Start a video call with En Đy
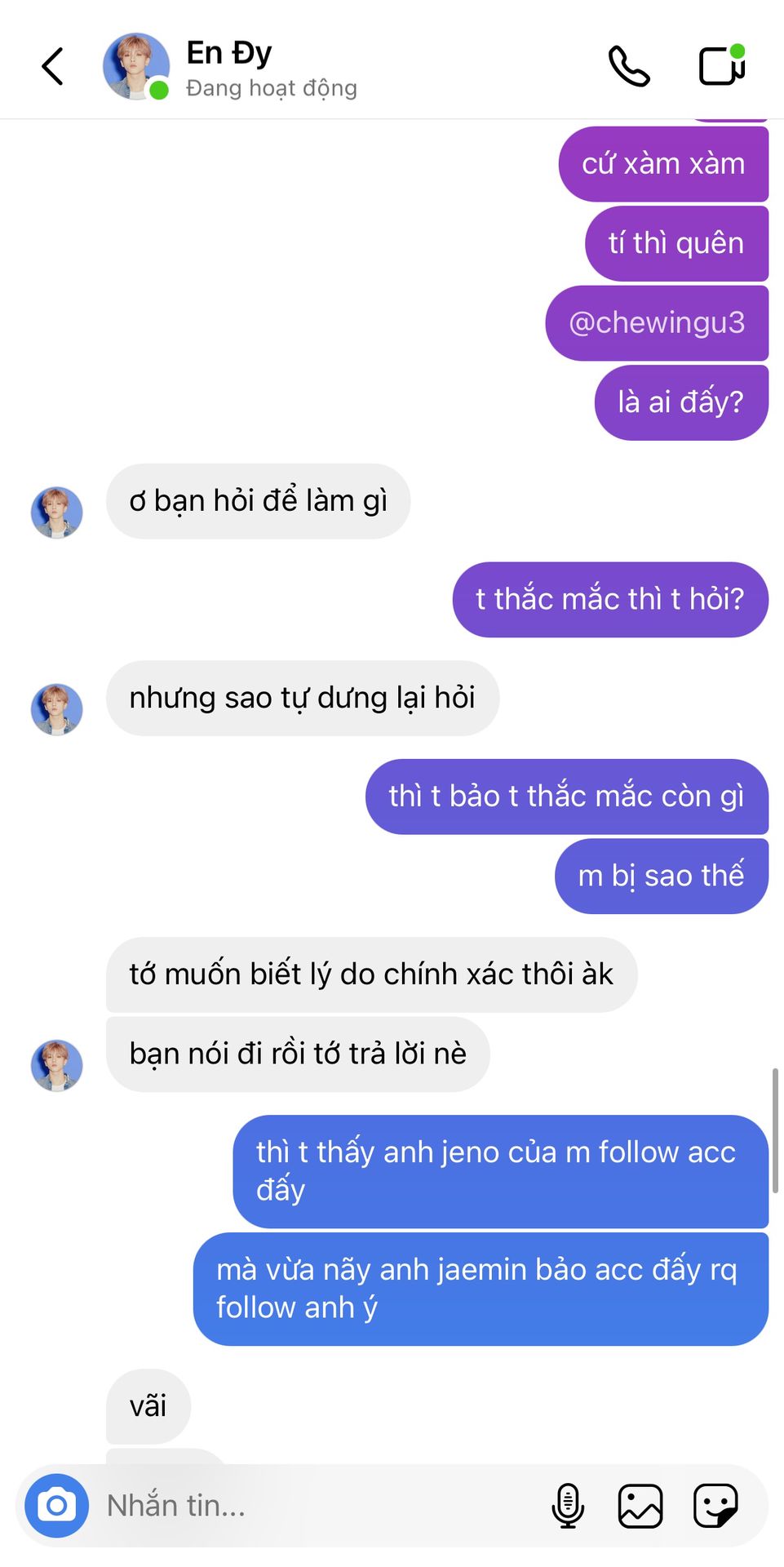This screenshot has width=784, height=1567. pos(722,66)
